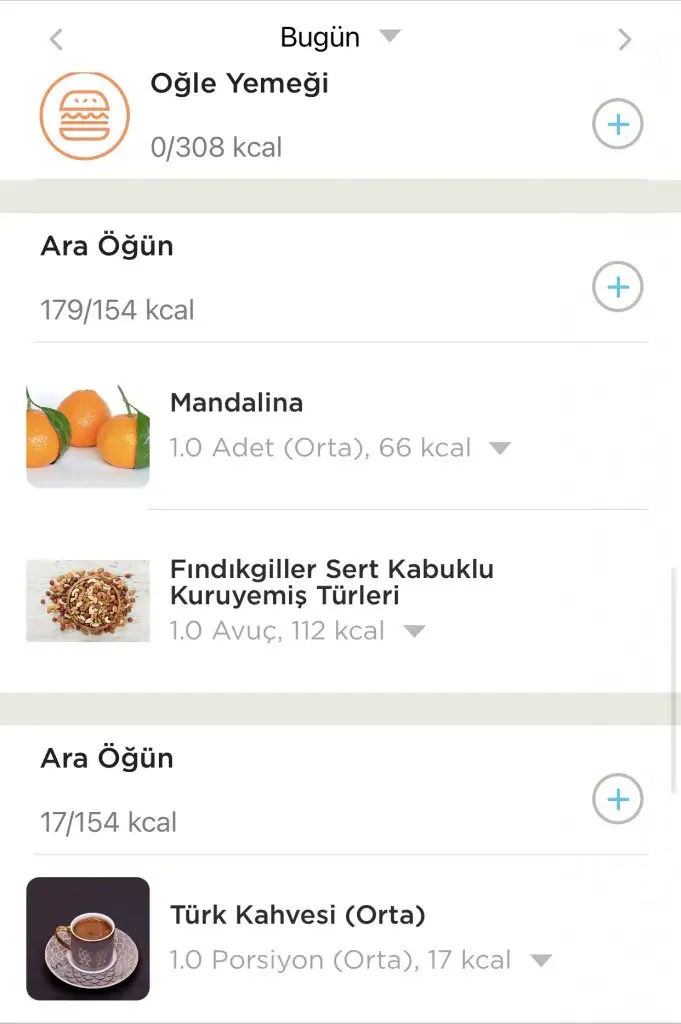The height and width of the screenshot is (1024, 681).
Task: Open the Bugün date dropdown
Action: tap(339, 38)
